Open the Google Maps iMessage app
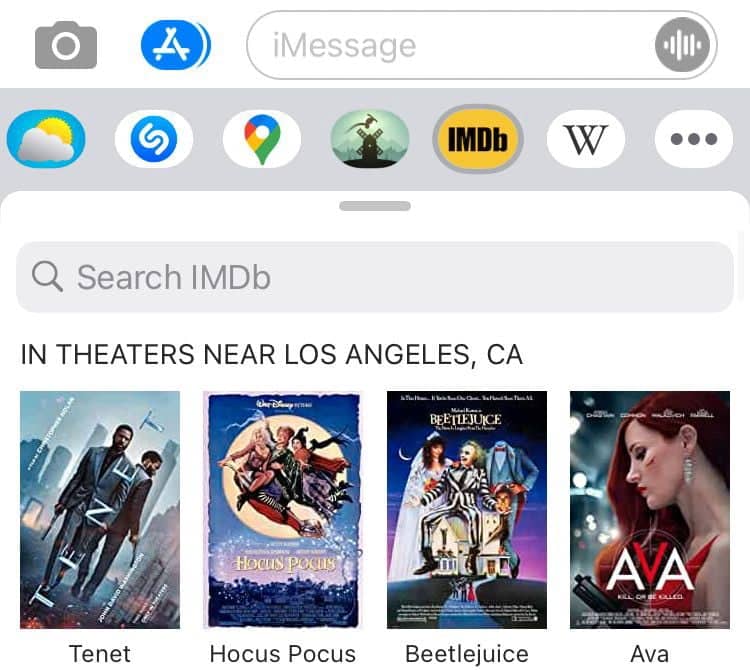 (x=262, y=139)
